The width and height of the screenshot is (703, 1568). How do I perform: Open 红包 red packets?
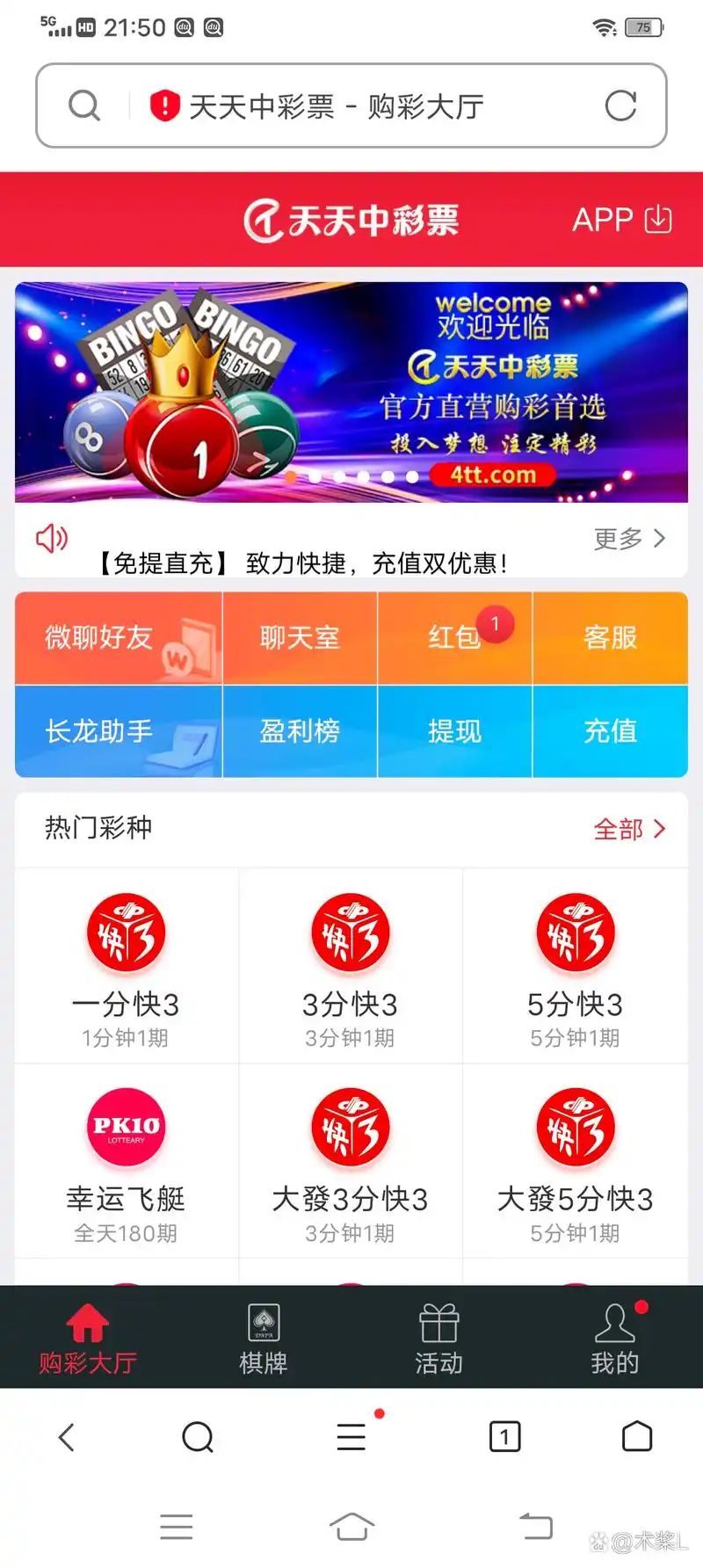[x=454, y=638]
